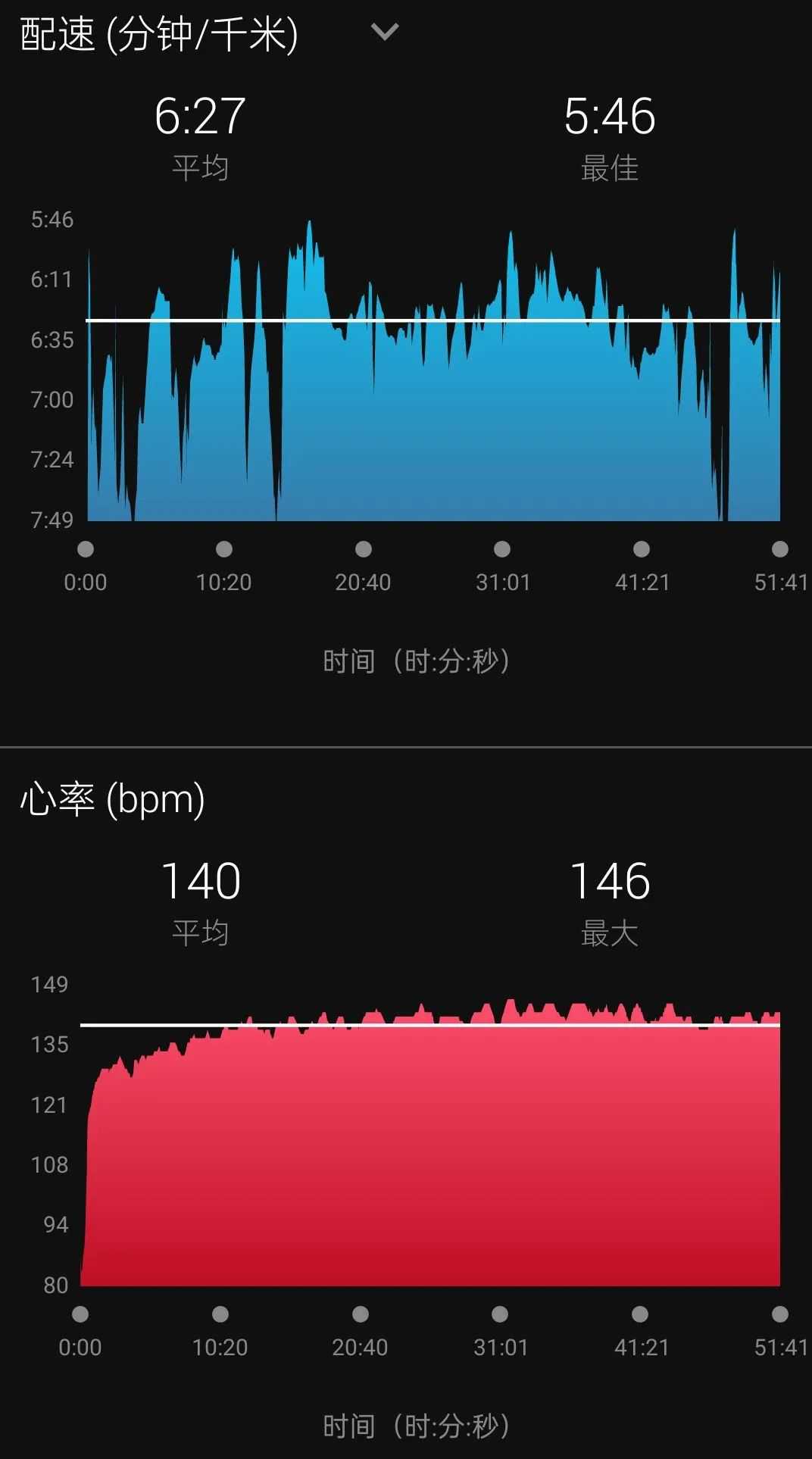The height and width of the screenshot is (1459, 812).
Task: Expand the 配速 (分钟/千米) metric dropdown
Action: coord(384,32)
